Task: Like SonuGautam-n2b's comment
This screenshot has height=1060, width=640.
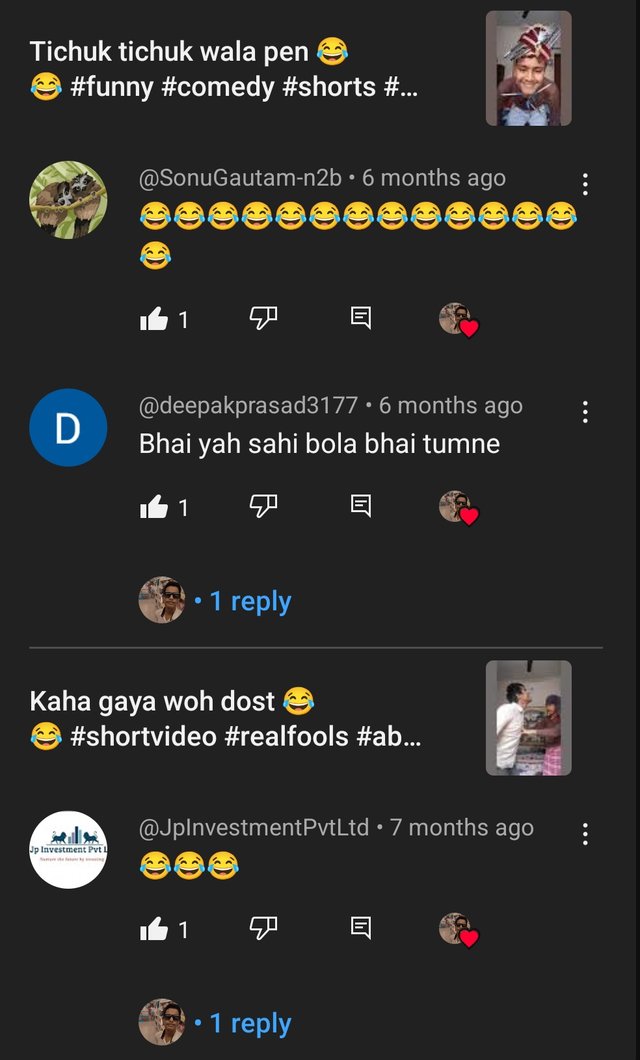Action: pyautogui.click(x=154, y=320)
